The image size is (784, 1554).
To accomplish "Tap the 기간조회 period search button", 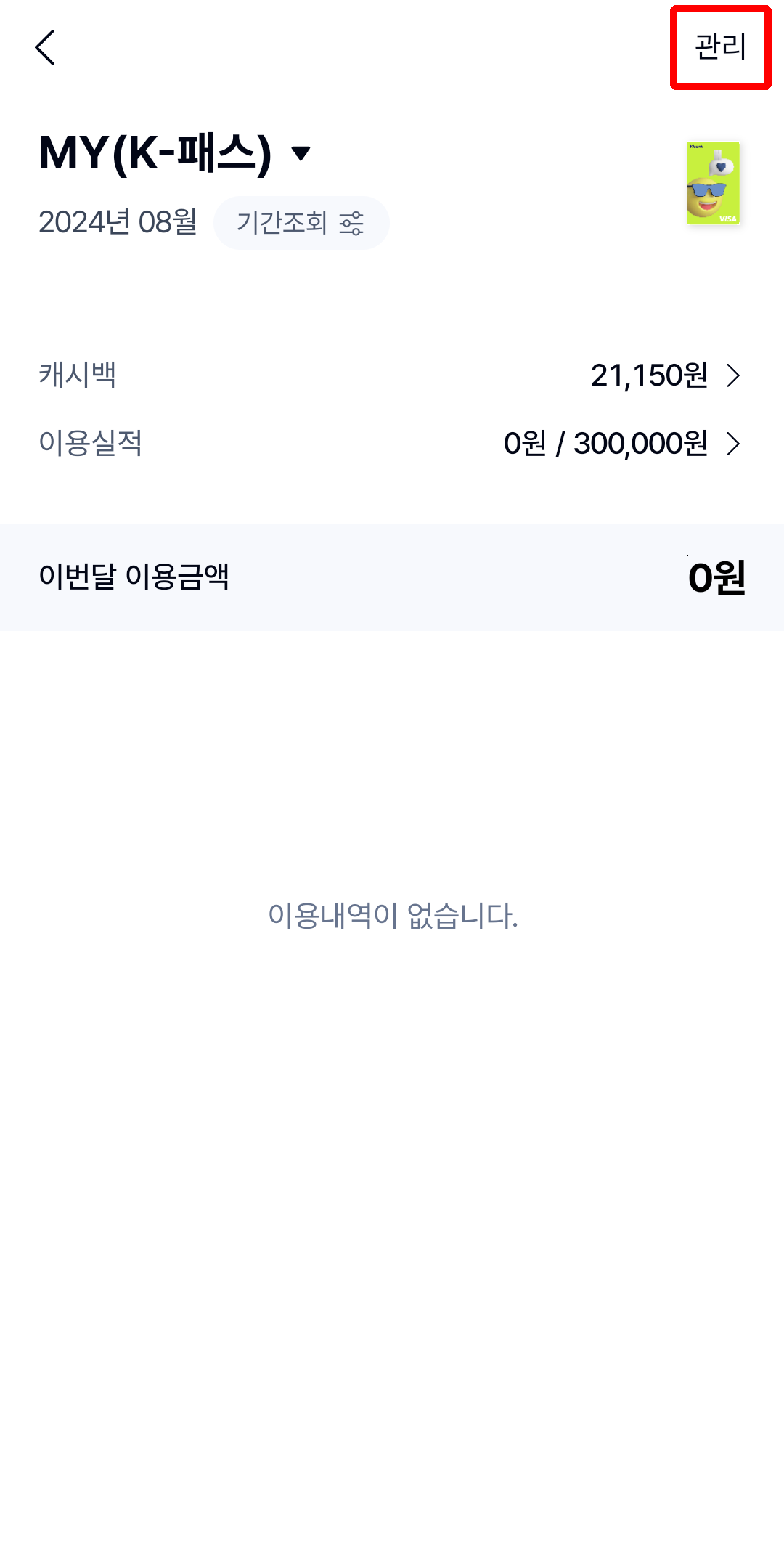I will [301, 223].
